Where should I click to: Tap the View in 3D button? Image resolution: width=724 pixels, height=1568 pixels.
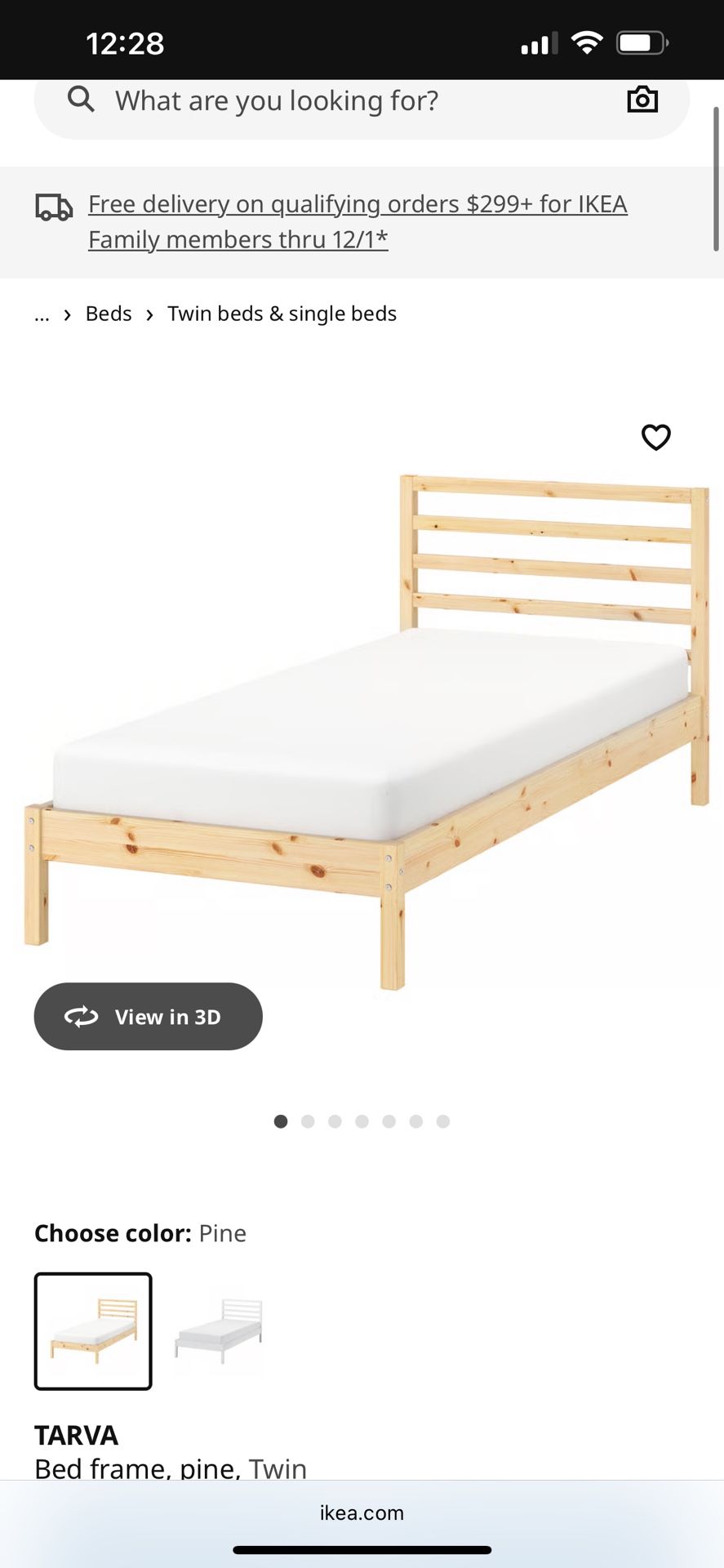click(x=148, y=1016)
